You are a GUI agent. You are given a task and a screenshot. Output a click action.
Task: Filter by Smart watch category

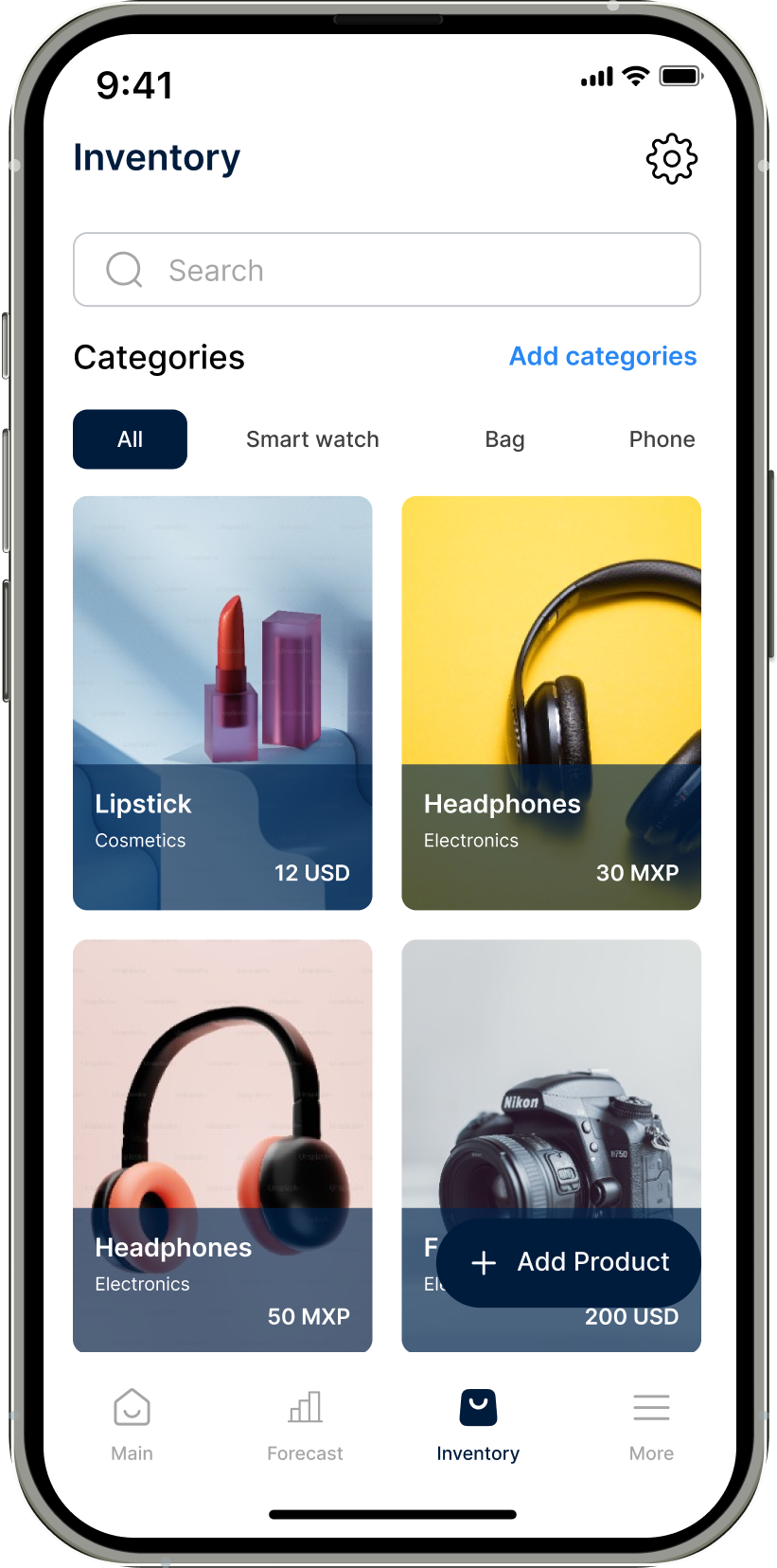(x=312, y=439)
